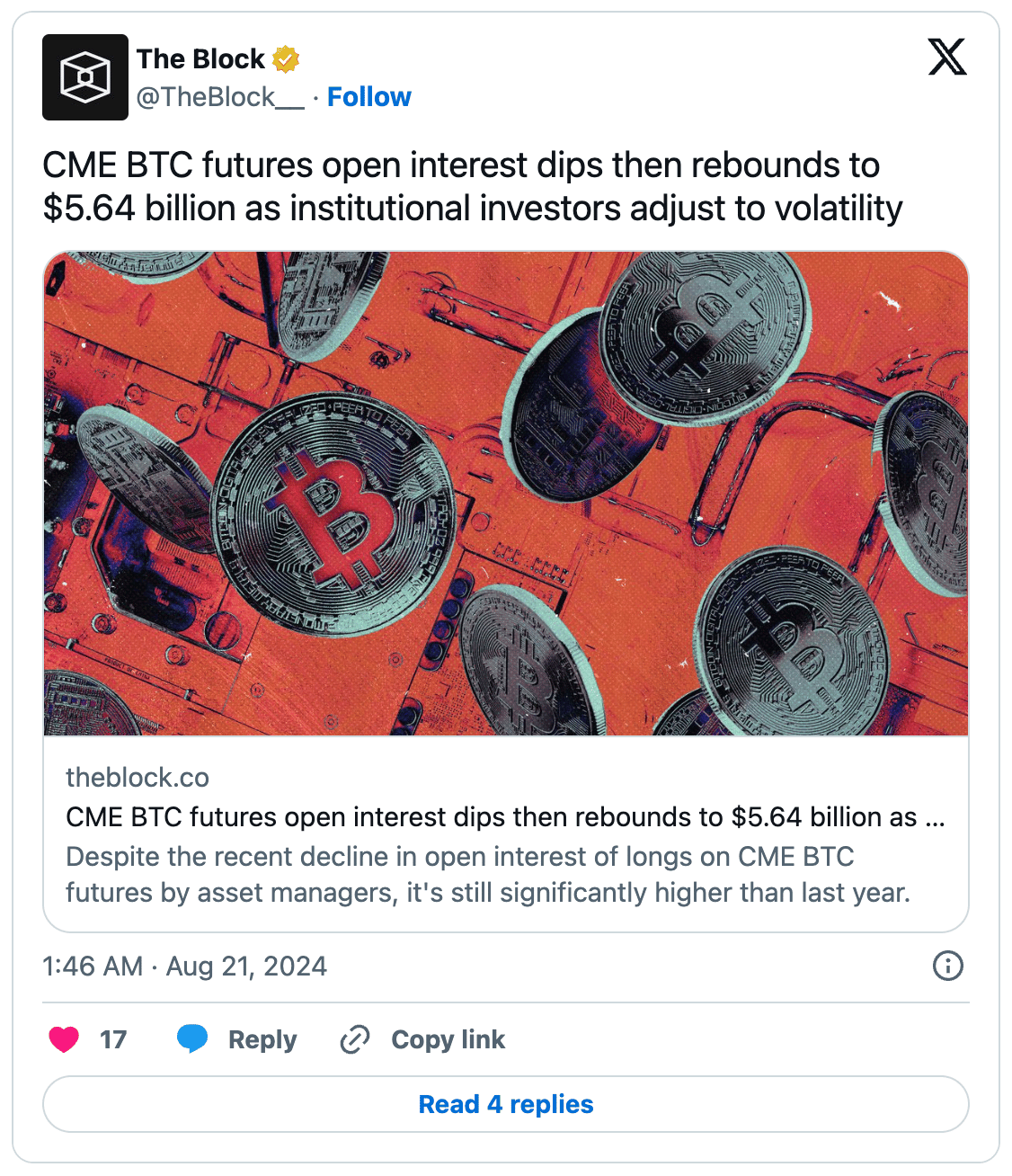Screen dimensions: 1012x1176
Task: Follow The Block account
Action: (368, 97)
